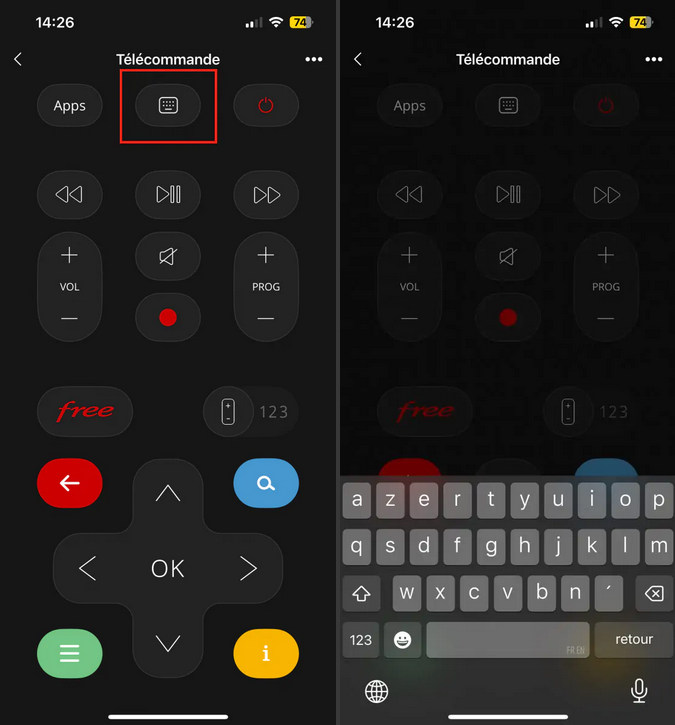Open the keyboard button outlined in red
The height and width of the screenshot is (725, 675).
(168, 106)
